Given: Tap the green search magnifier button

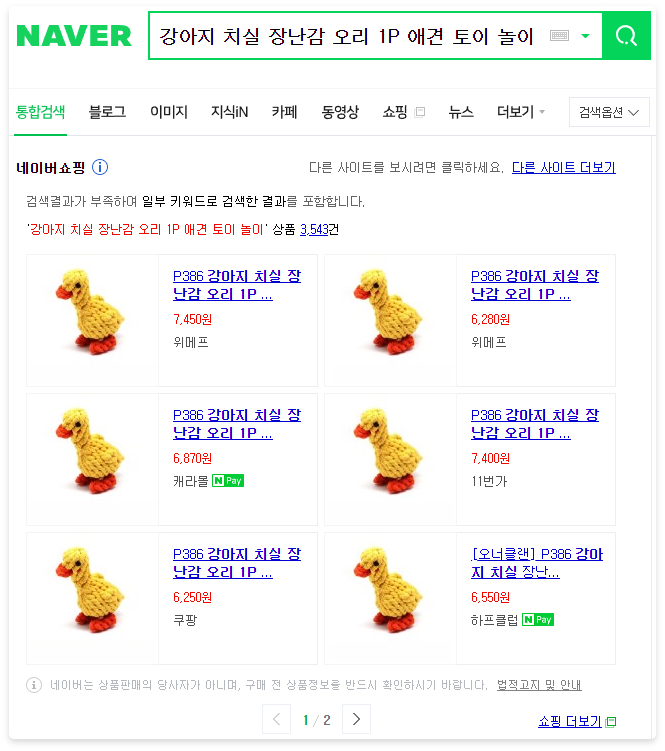Looking at the screenshot, I should coord(627,37).
